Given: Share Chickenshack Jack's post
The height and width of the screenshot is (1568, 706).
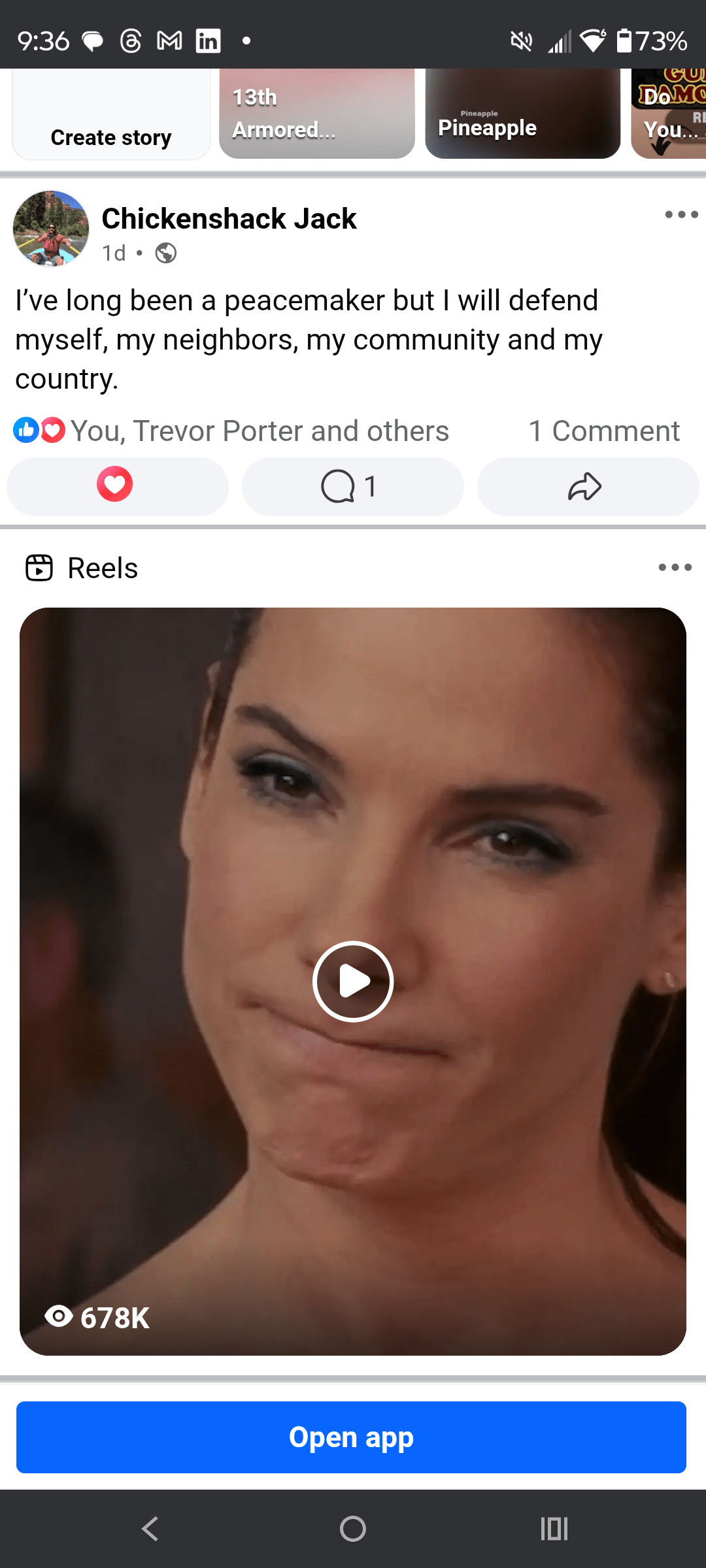Looking at the screenshot, I should coord(587,486).
